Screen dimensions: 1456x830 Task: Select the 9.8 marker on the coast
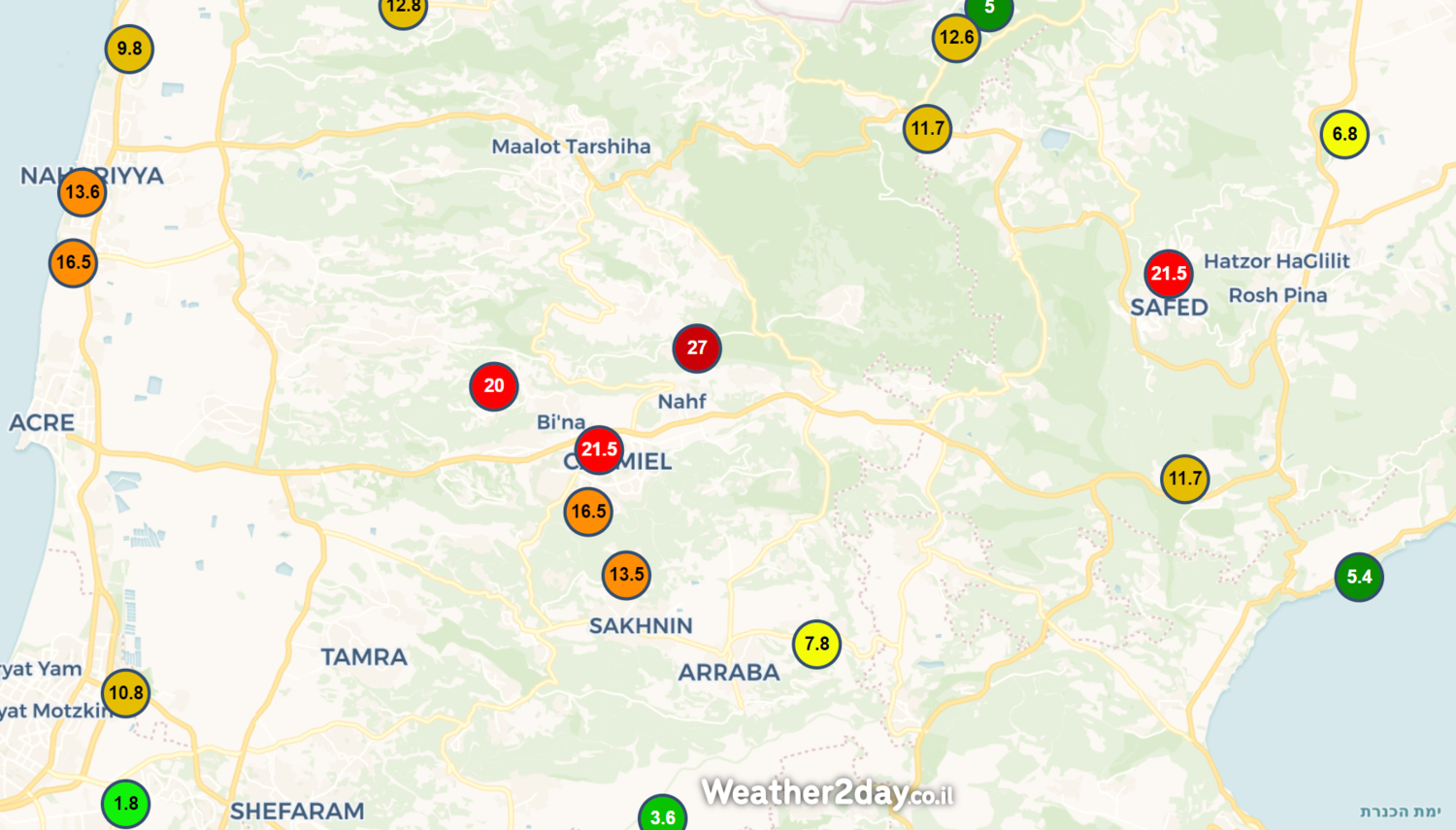[129, 49]
